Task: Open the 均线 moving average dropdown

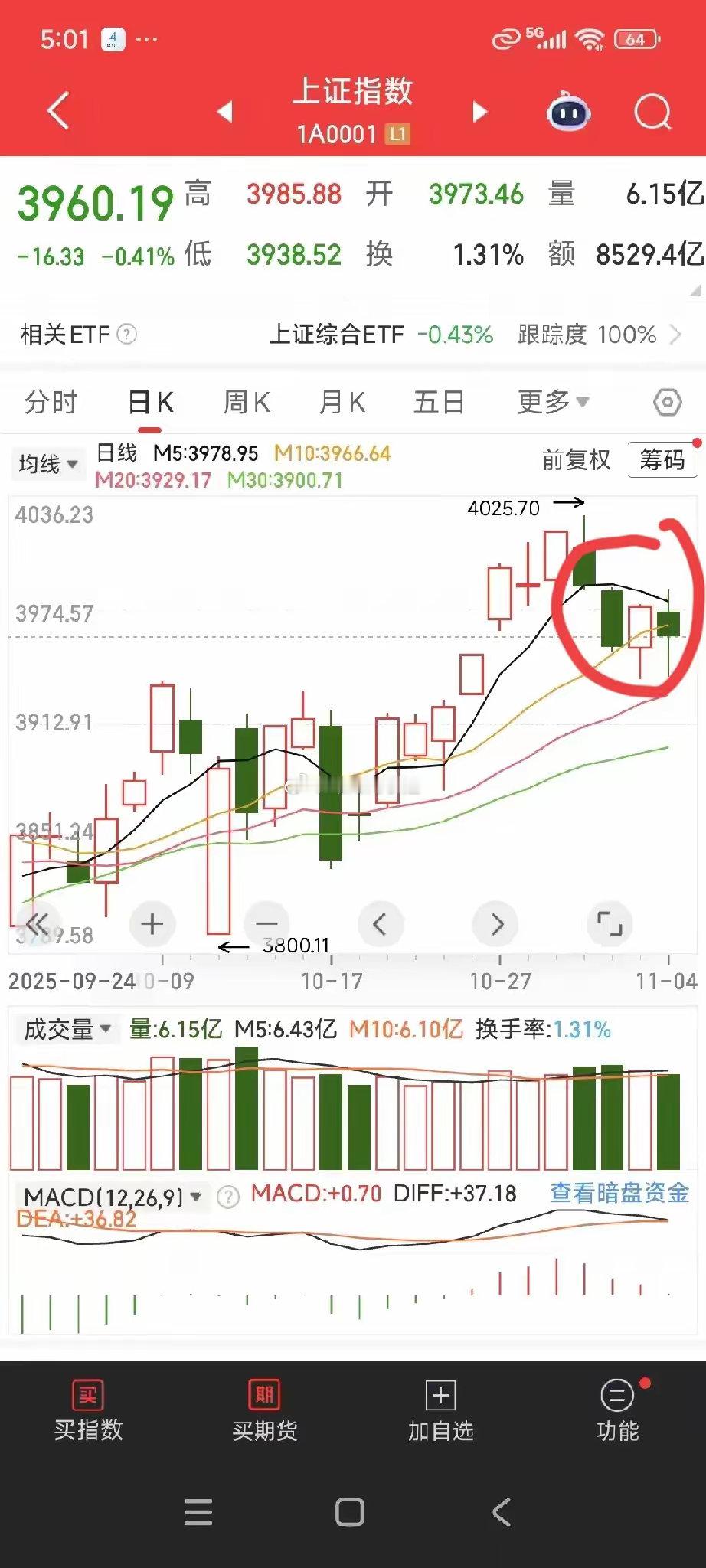Action: [47, 462]
